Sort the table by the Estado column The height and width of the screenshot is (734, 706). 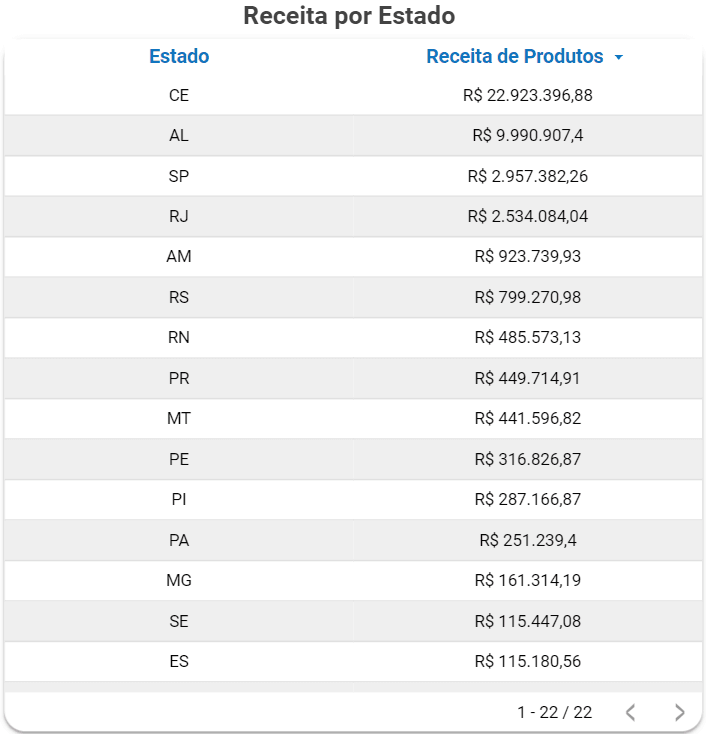tap(179, 57)
